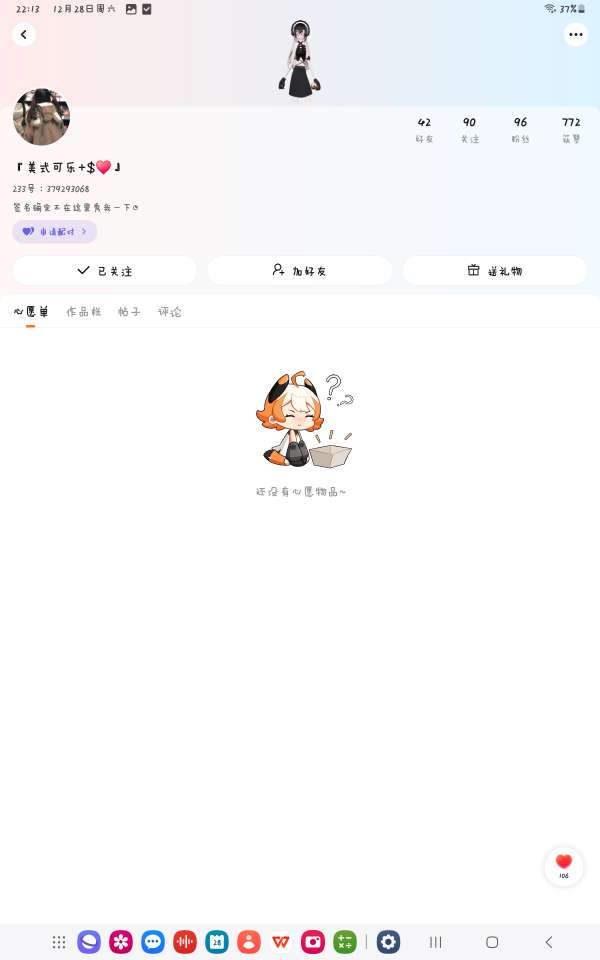Image resolution: width=600 pixels, height=960 pixels.
Task: Tap the 已关注 button to unfollow
Action: tap(105, 271)
